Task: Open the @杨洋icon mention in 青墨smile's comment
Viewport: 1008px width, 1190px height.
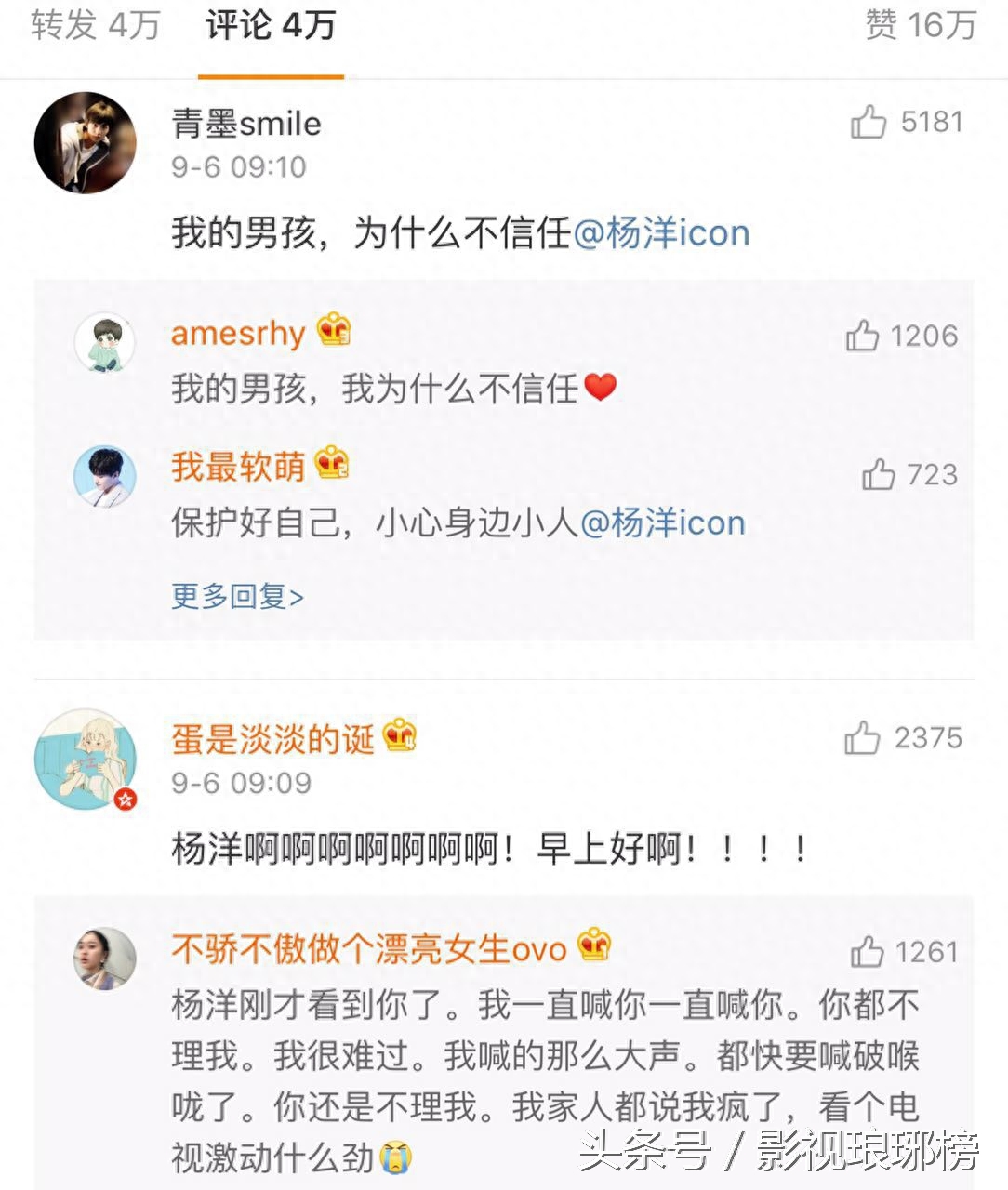Action: tap(661, 232)
